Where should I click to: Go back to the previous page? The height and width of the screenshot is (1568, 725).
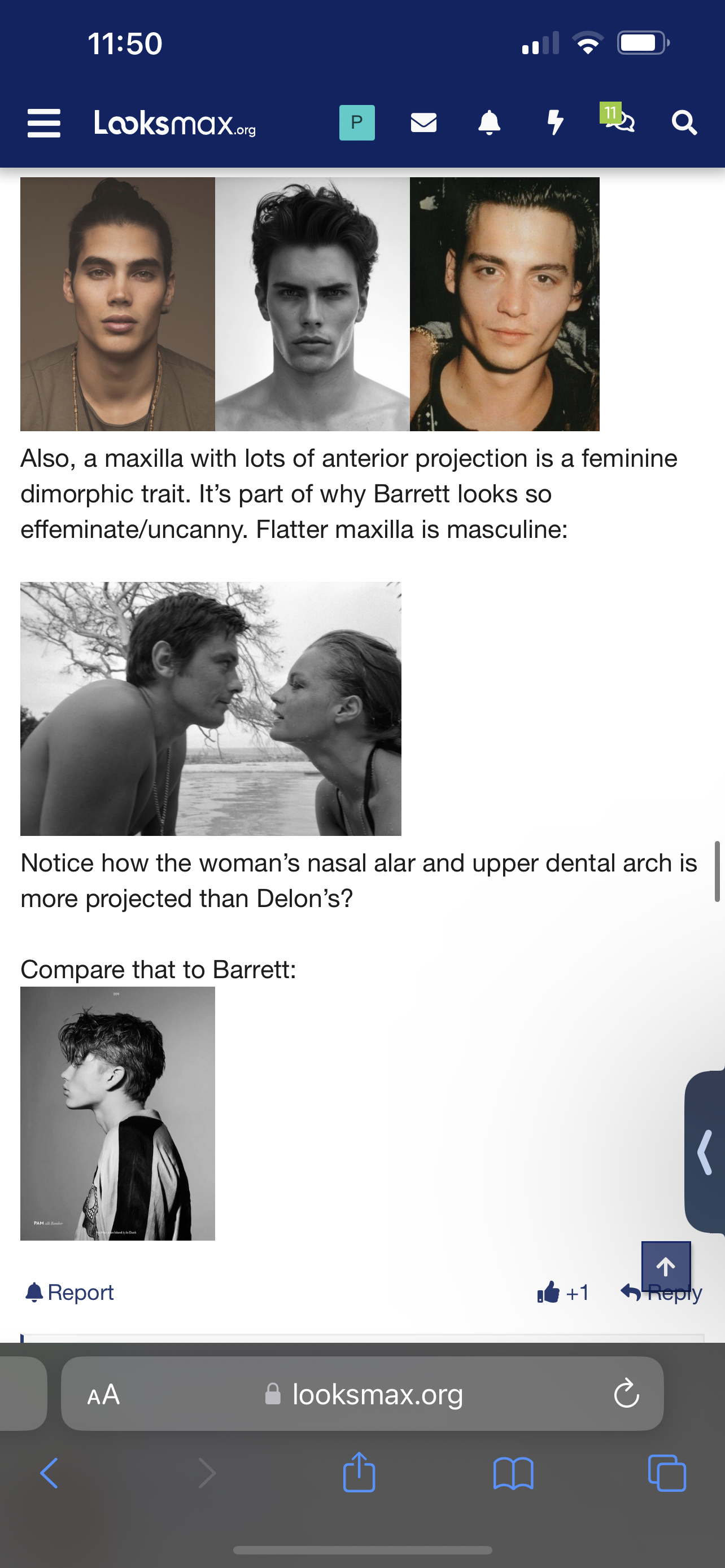tap(49, 1473)
